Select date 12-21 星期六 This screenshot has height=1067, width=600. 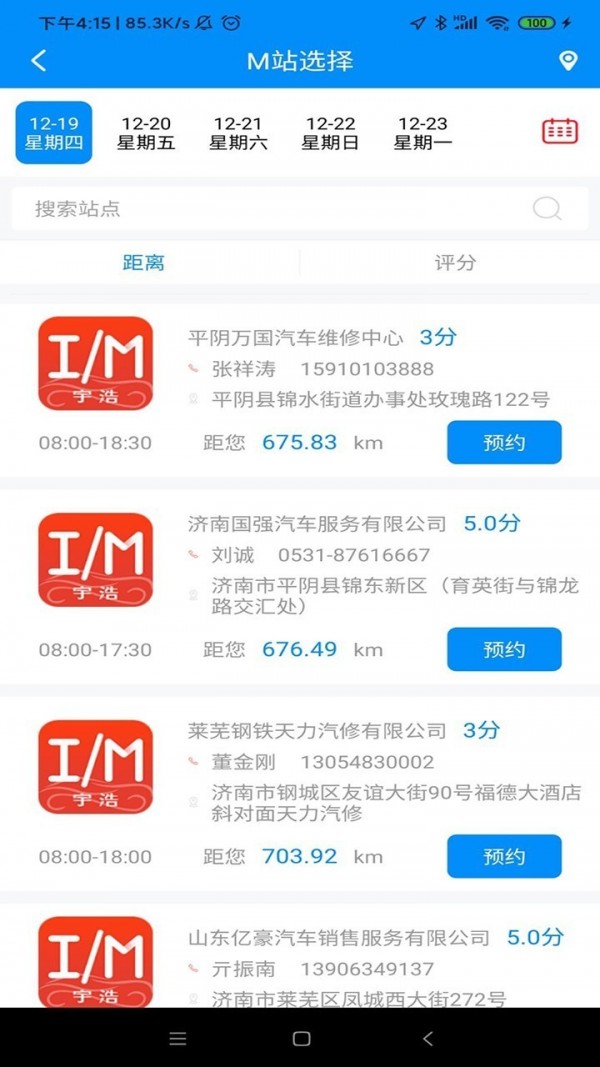coord(238,133)
